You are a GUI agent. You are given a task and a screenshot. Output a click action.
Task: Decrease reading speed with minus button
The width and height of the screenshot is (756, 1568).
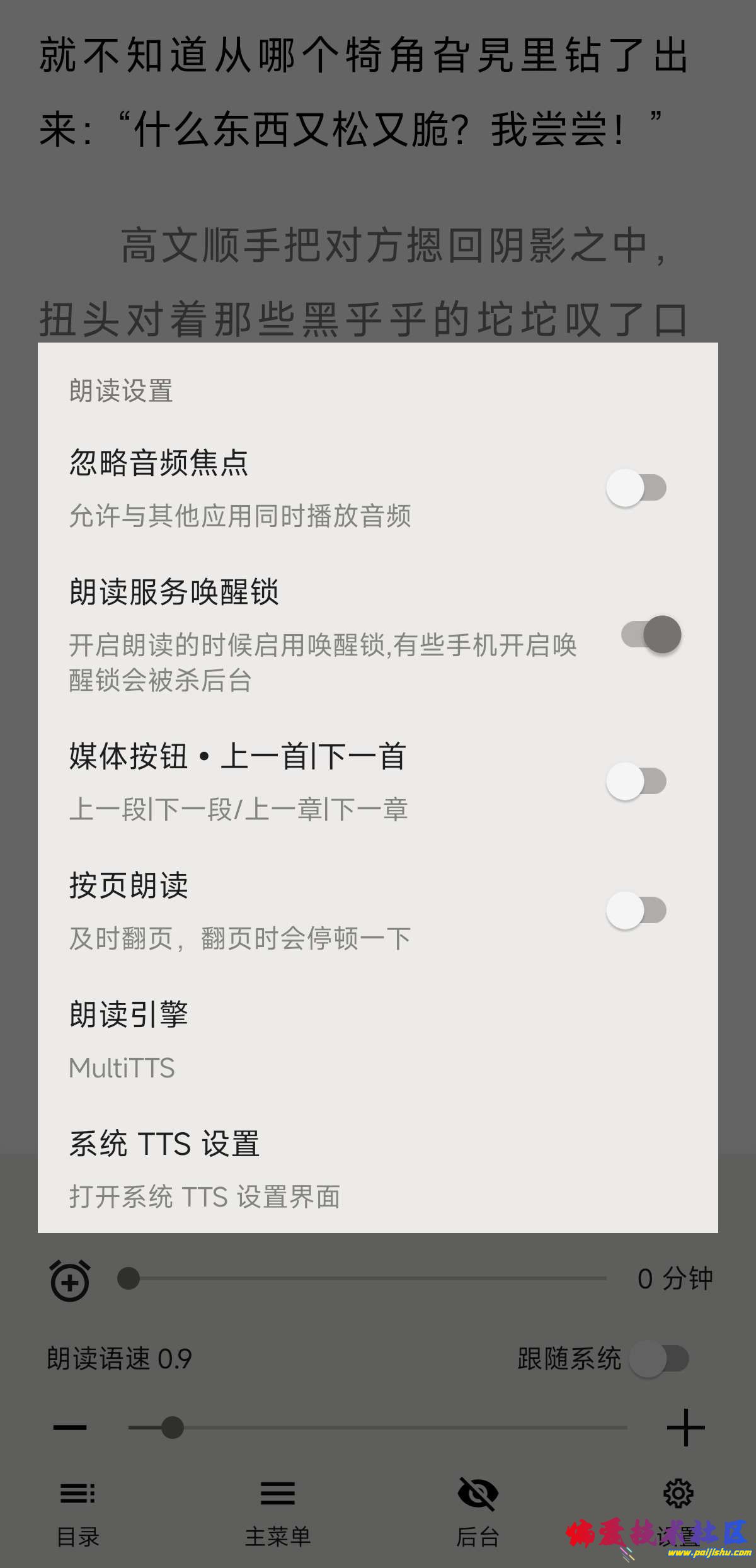click(x=70, y=1428)
